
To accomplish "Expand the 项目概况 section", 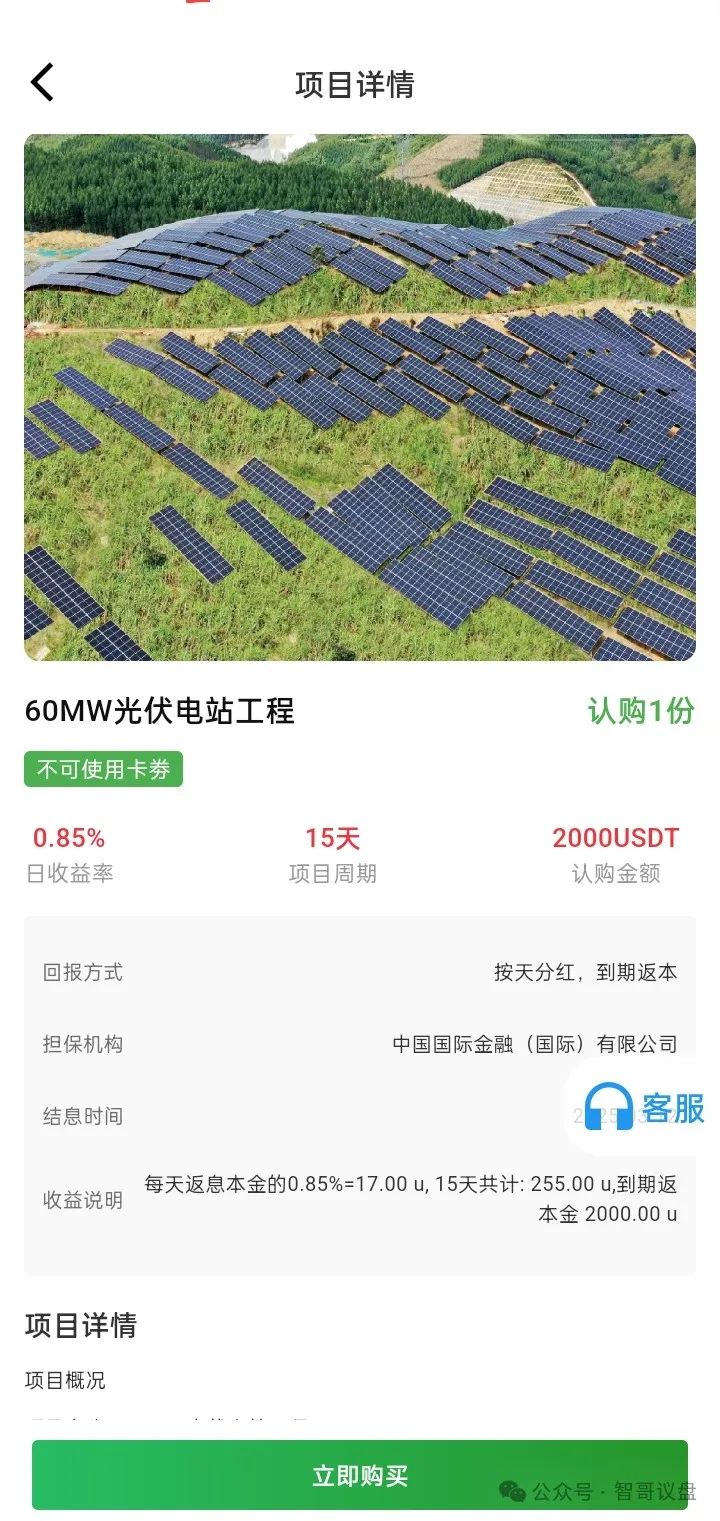I will 62,1381.
